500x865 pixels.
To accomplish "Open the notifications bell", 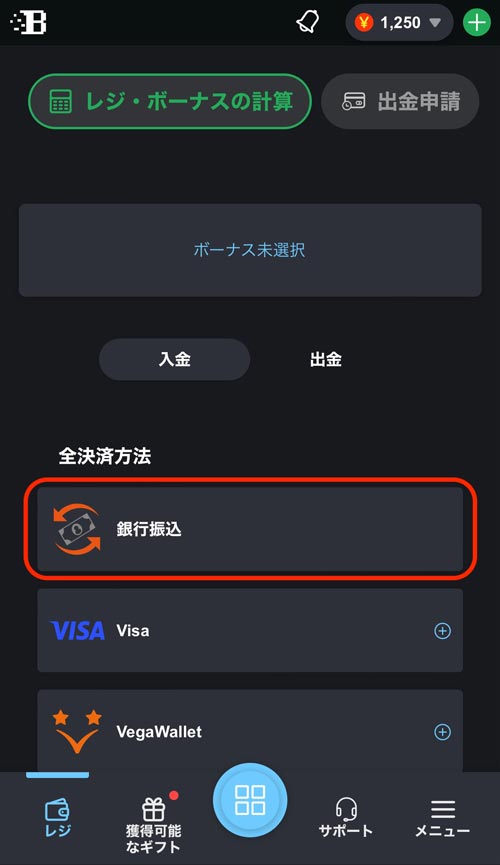I will [x=308, y=22].
